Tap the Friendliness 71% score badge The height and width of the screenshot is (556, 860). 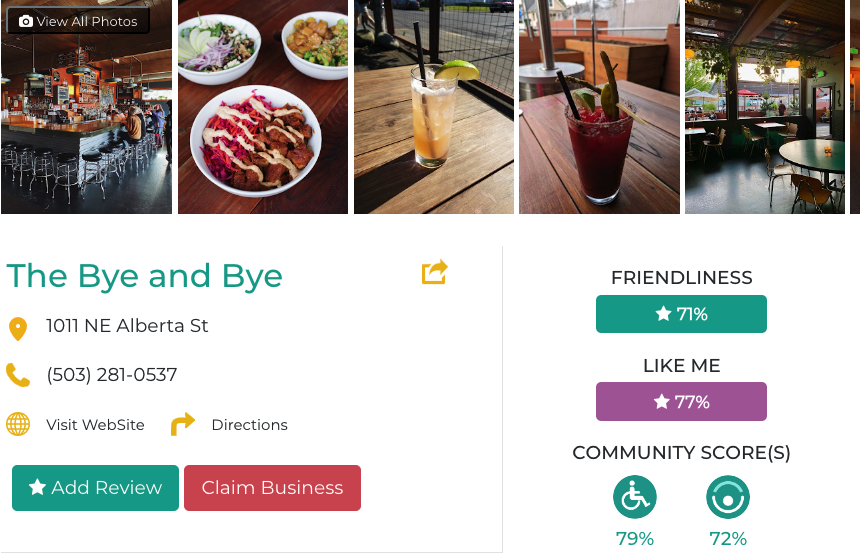coord(681,314)
